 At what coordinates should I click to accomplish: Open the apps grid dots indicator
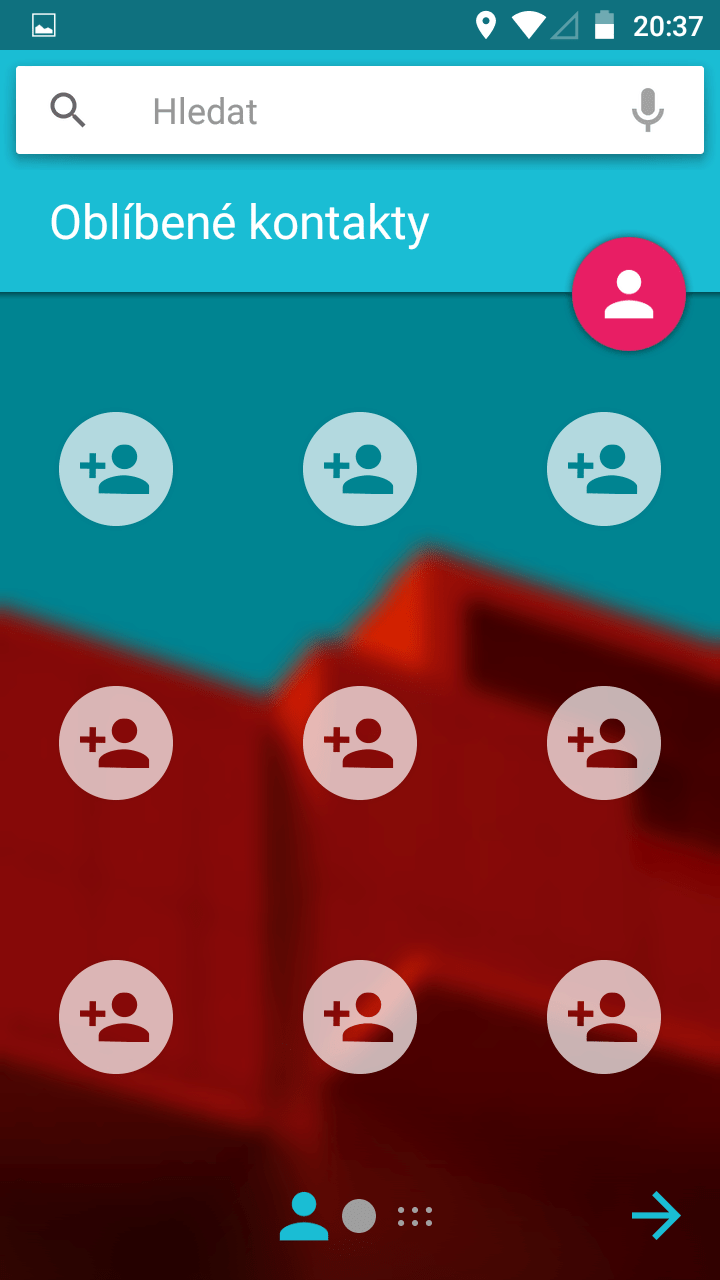[x=415, y=1217]
